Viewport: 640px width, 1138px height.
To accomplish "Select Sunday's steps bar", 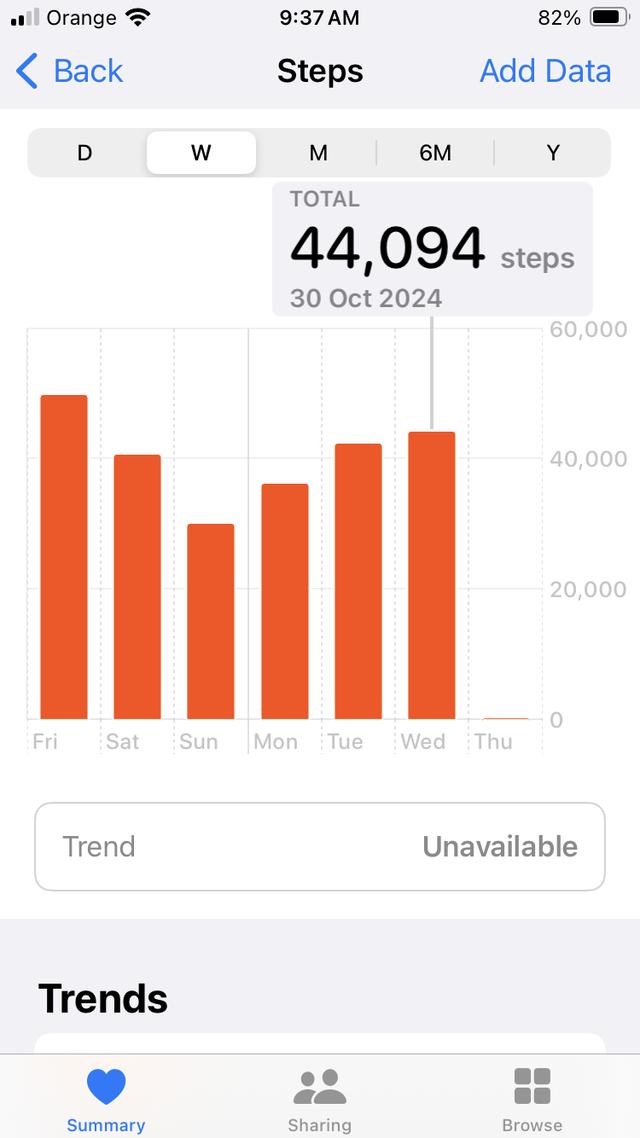I will [211, 621].
